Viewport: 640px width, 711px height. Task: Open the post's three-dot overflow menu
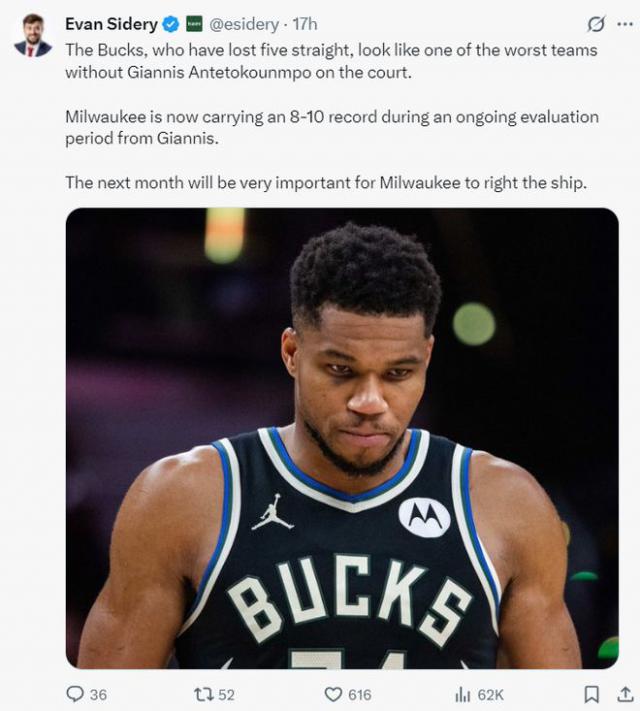pyautogui.click(x=626, y=24)
